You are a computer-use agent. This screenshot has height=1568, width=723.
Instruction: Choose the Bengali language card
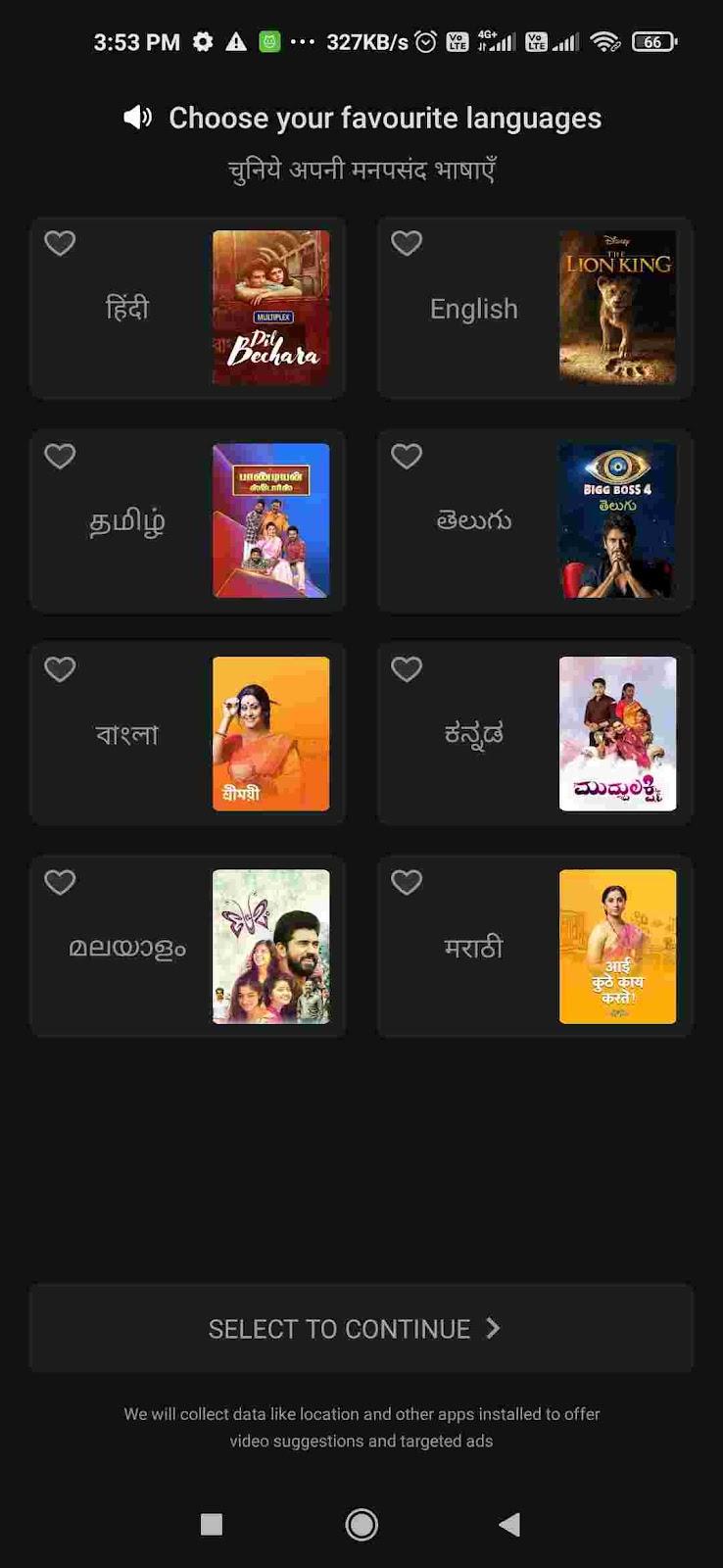click(x=187, y=733)
